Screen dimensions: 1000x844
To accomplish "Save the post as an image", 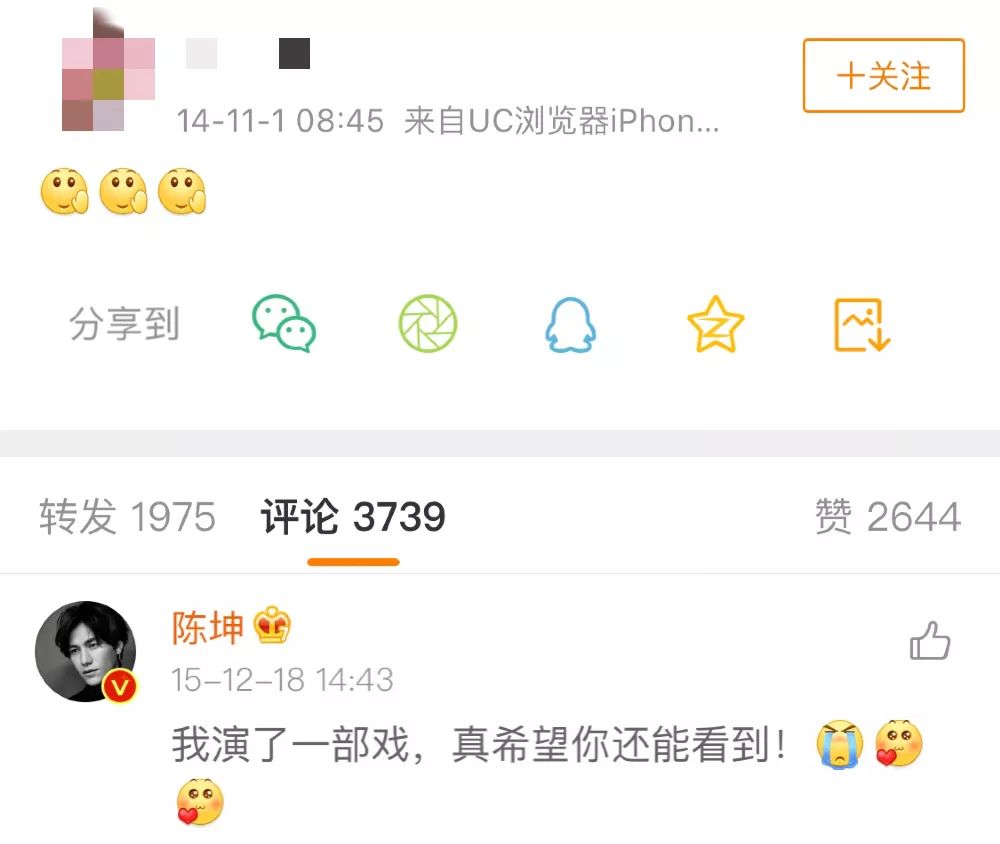I will [861, 325].
